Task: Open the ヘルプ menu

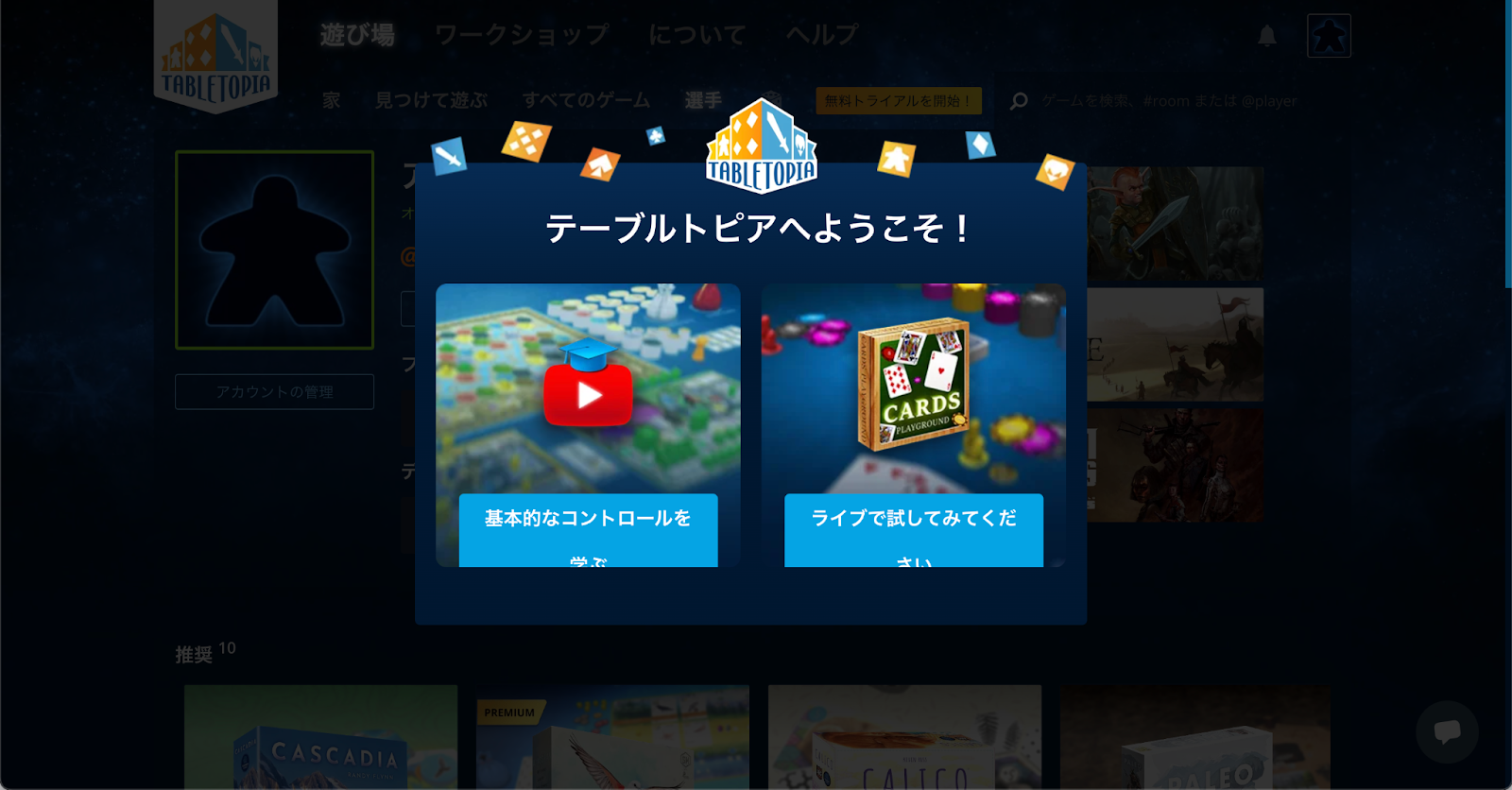Action: 822,35
